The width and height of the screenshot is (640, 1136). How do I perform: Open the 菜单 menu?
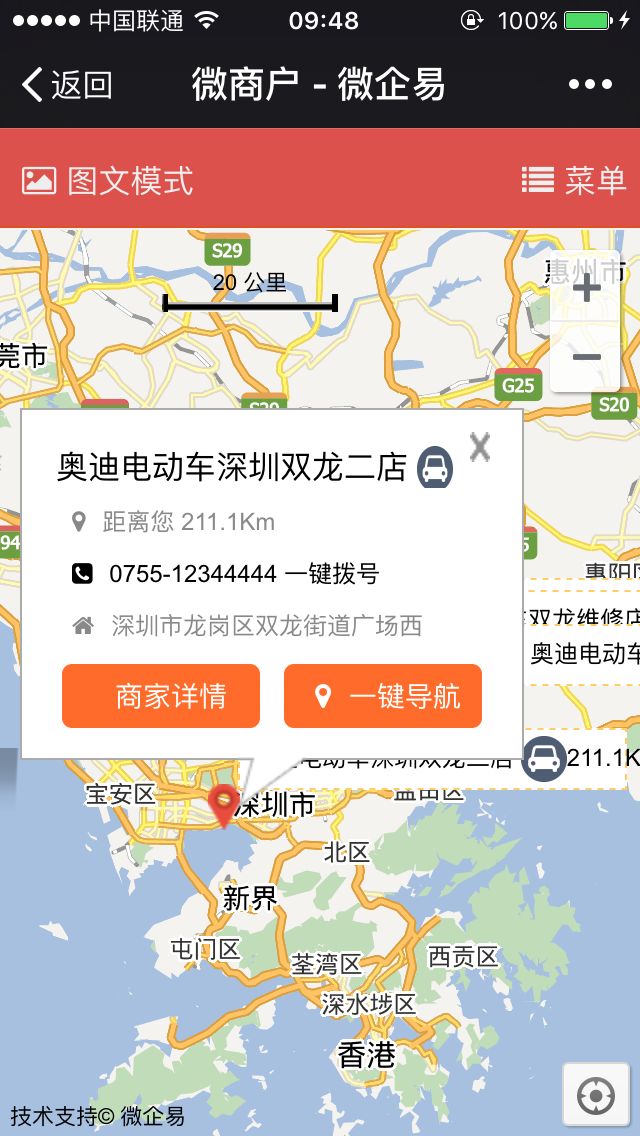click(x=574, y=180)
